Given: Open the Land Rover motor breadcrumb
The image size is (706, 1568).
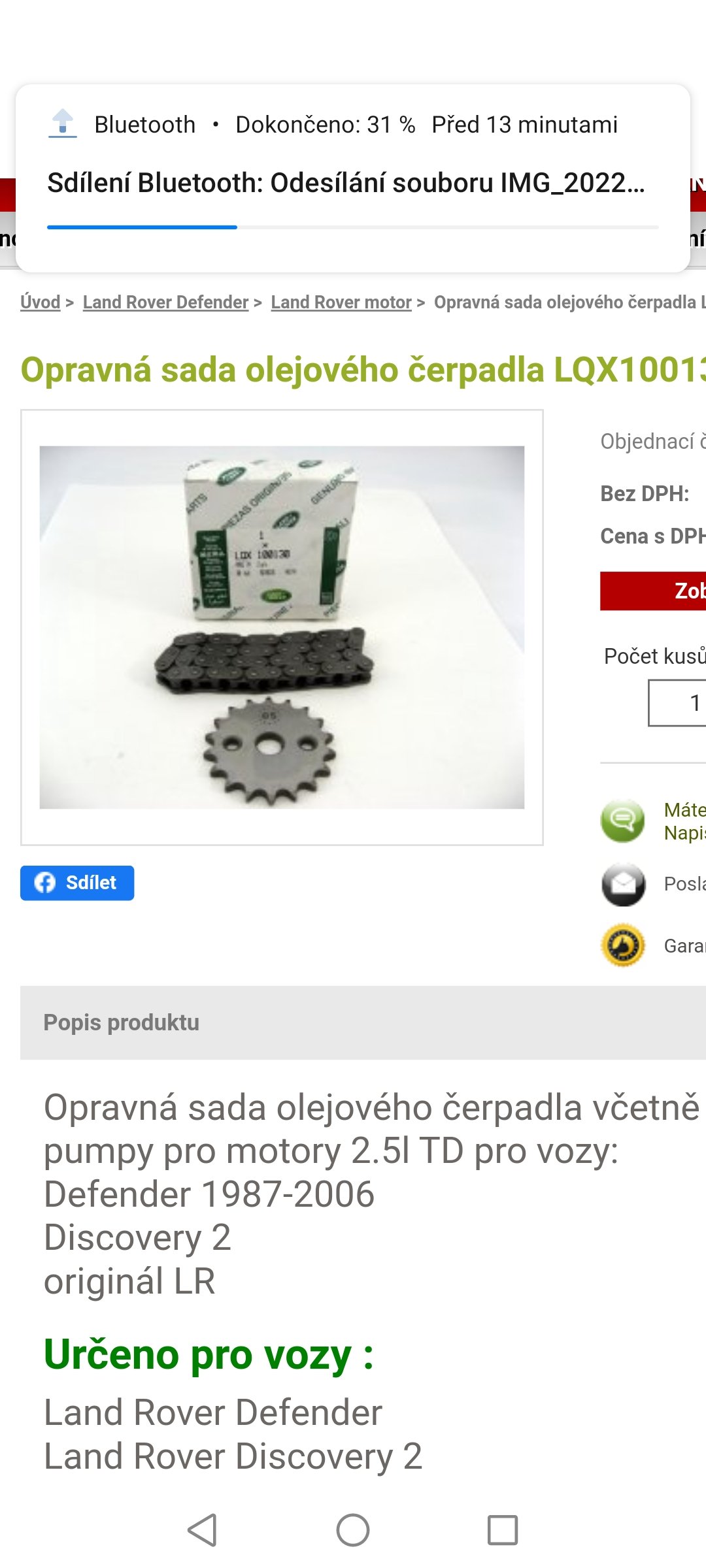Looking at the screenshot, I should (x=341, y=302).
